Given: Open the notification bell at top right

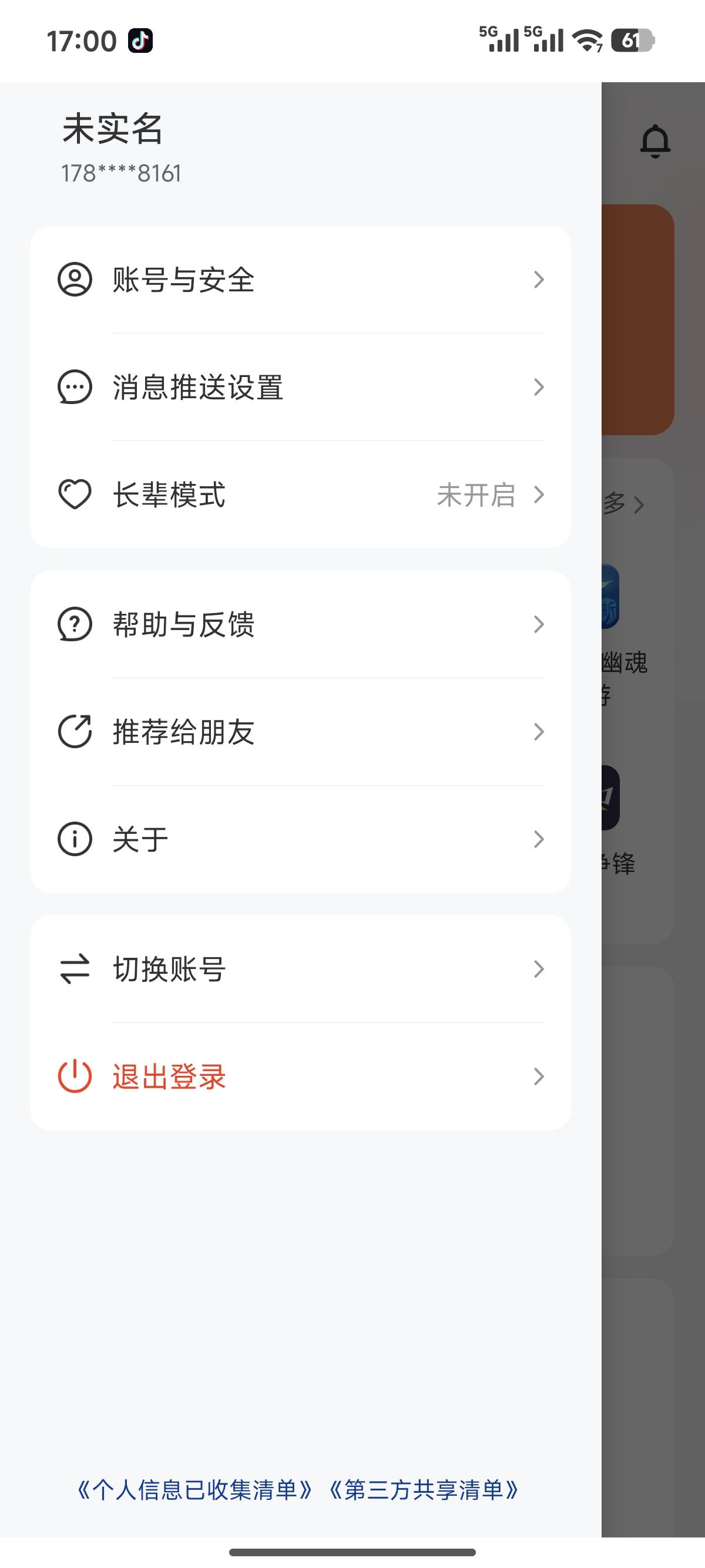Looking at the screenshot, I should [x=654, y=140].
